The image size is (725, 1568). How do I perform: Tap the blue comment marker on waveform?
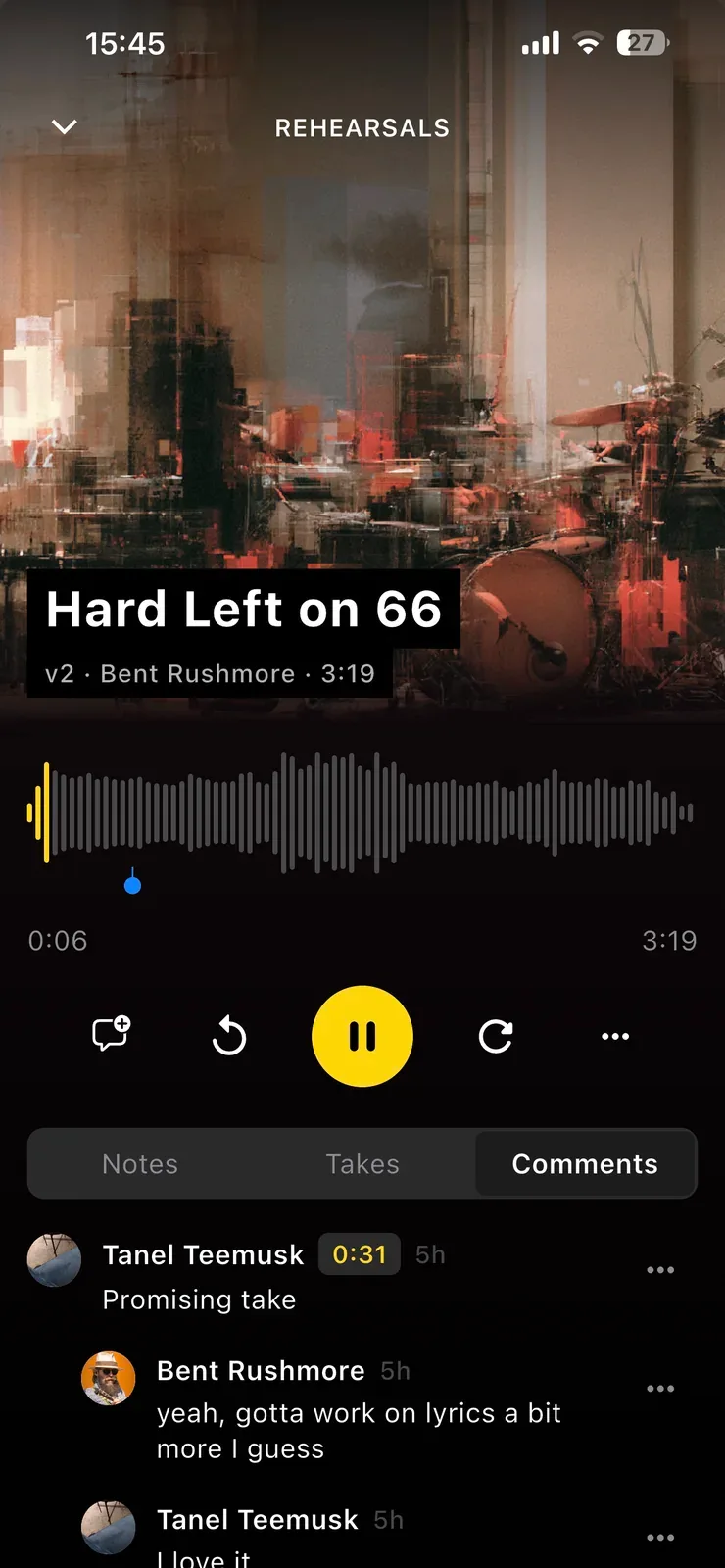click(x=133, y=885)
